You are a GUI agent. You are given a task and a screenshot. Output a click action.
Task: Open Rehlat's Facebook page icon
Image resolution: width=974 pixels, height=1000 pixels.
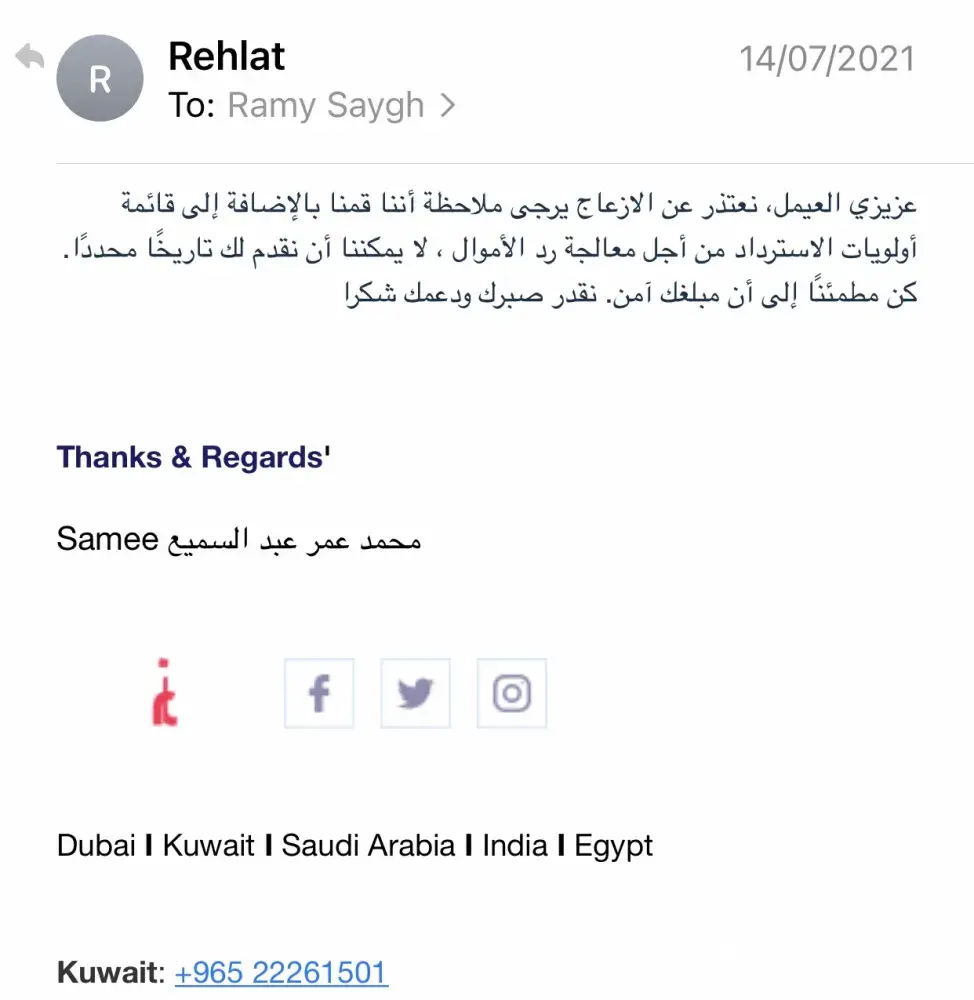319,693
